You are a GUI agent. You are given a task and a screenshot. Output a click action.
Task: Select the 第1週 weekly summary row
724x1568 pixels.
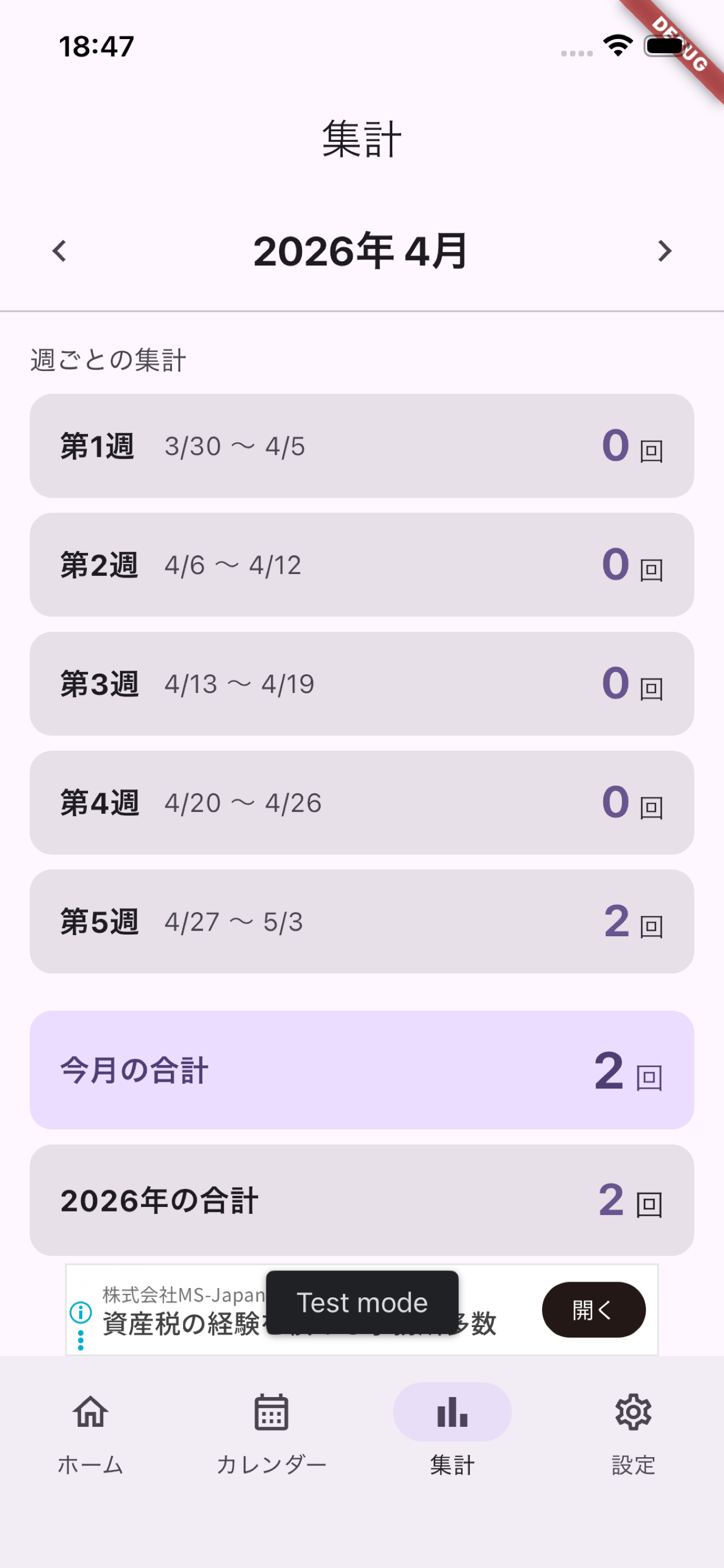click(361, 446)
